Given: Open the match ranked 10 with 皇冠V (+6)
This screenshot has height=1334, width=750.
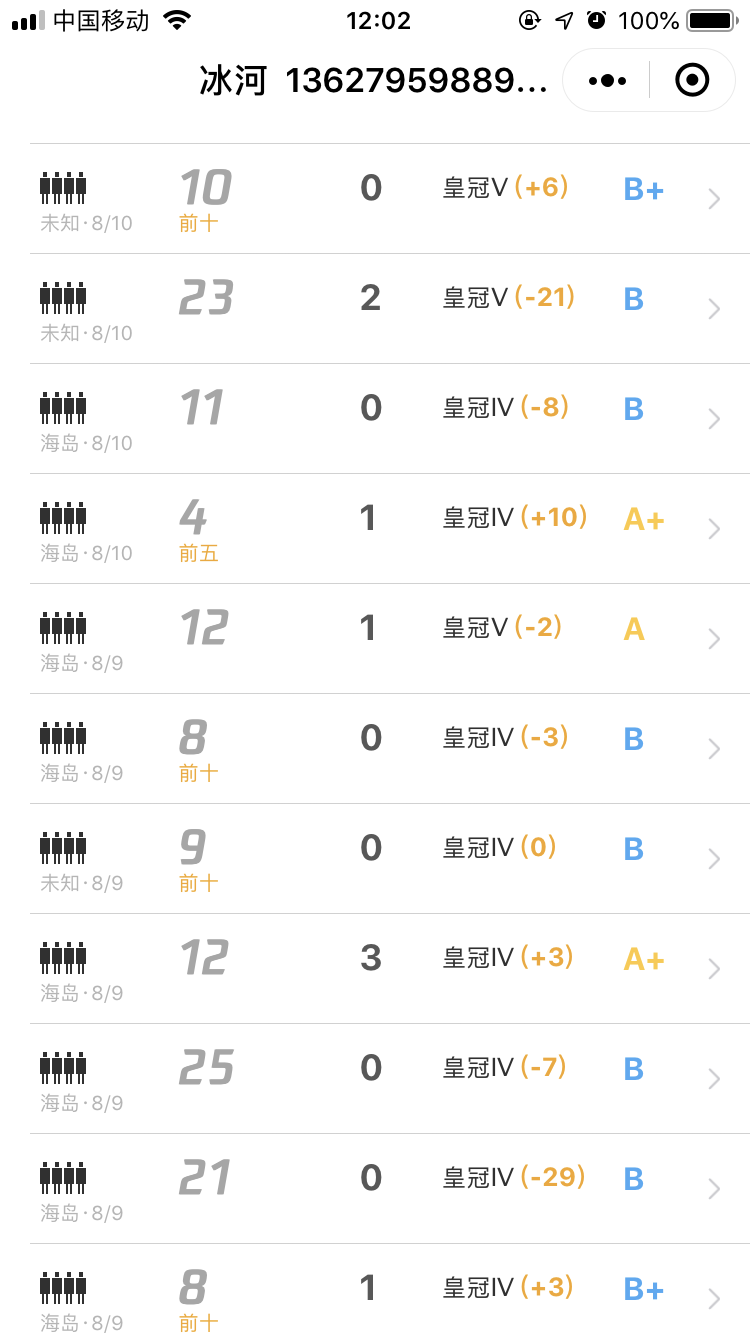Looking at the screenshot, I should click(x=390, y=199).
